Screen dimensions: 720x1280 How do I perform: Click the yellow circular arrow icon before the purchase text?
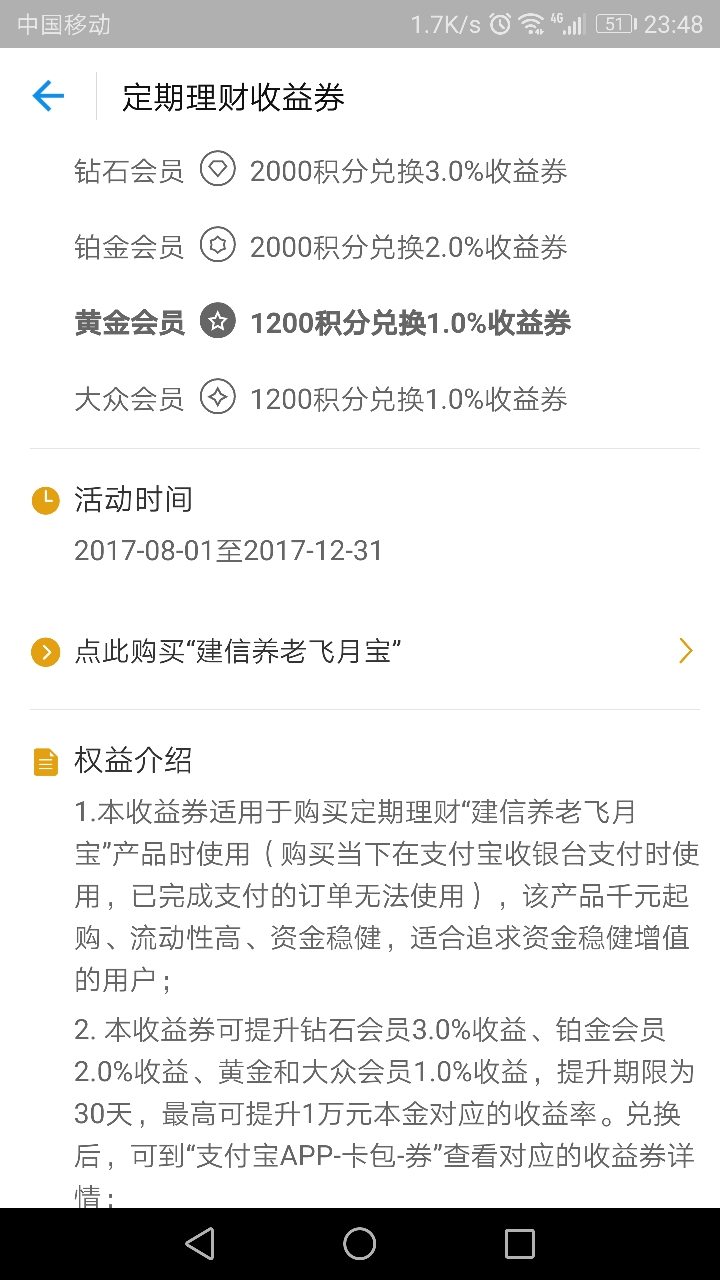tap(44, 651)
